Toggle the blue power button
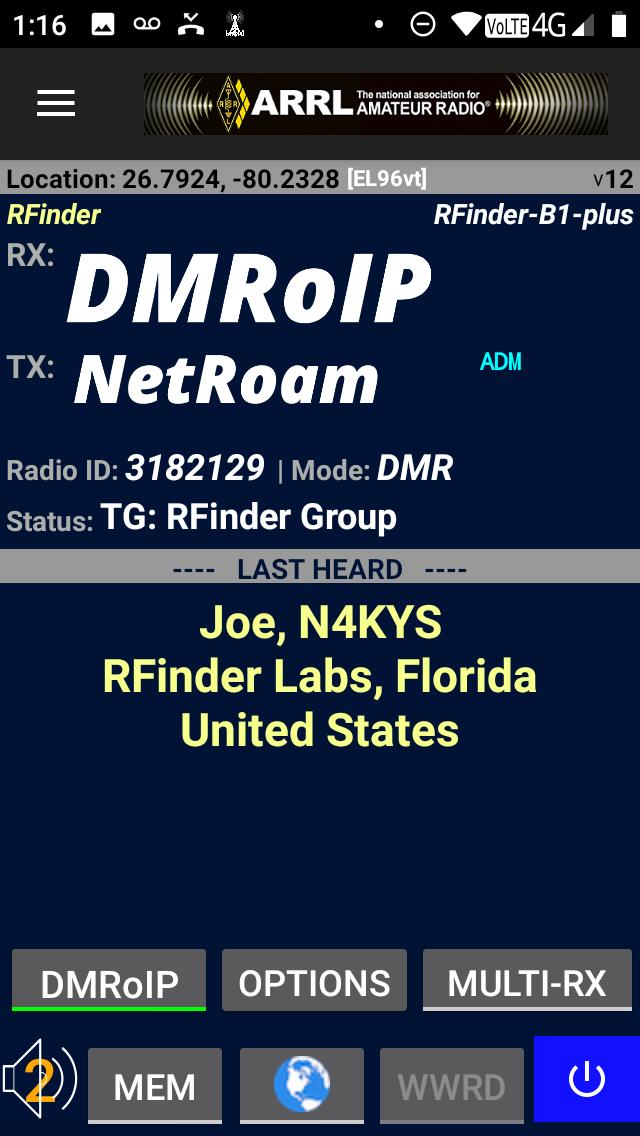640x1136 pixels. [x=587, y=1078]
